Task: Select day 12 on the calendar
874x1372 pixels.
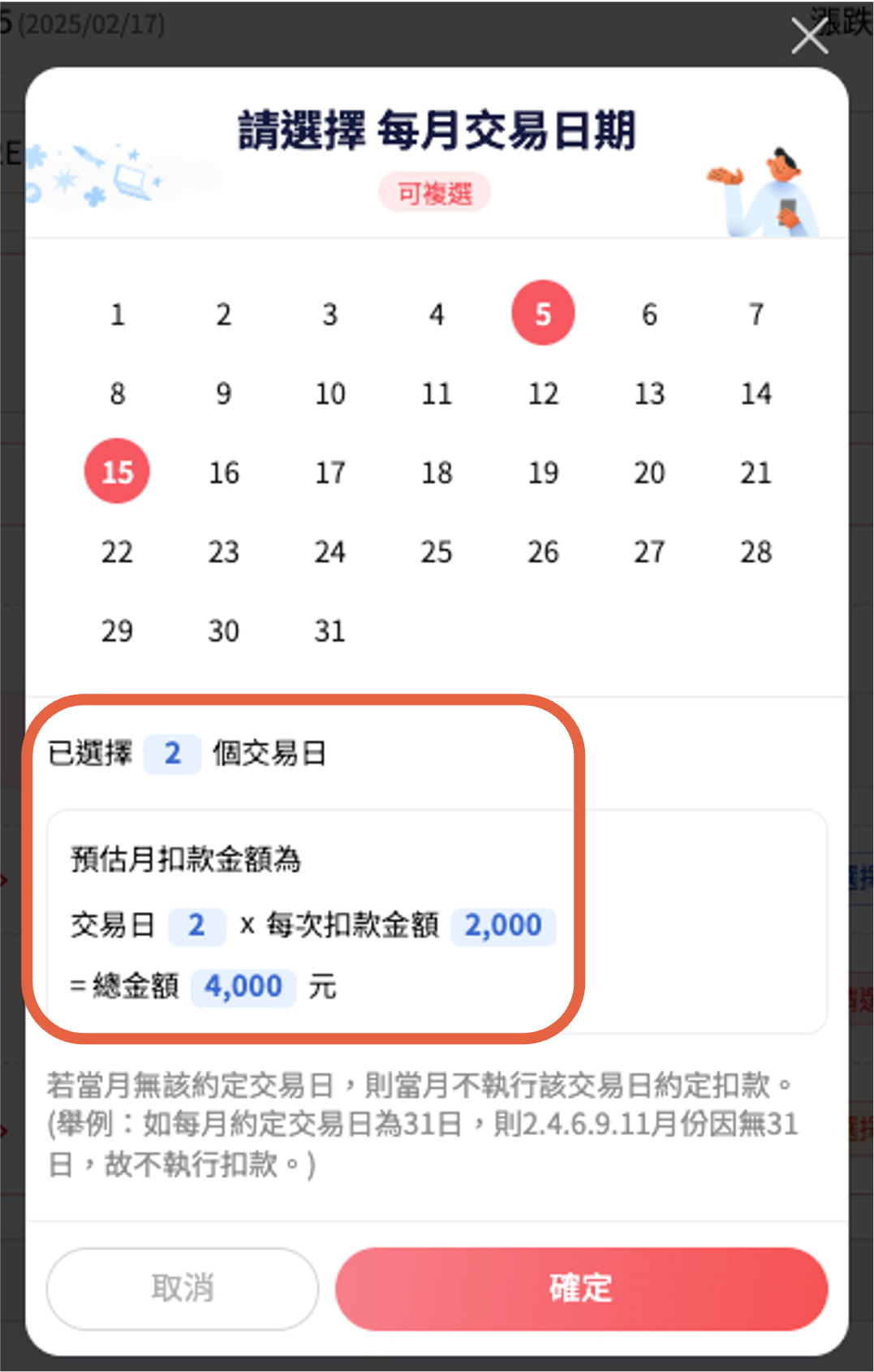Action: (543, 394)
